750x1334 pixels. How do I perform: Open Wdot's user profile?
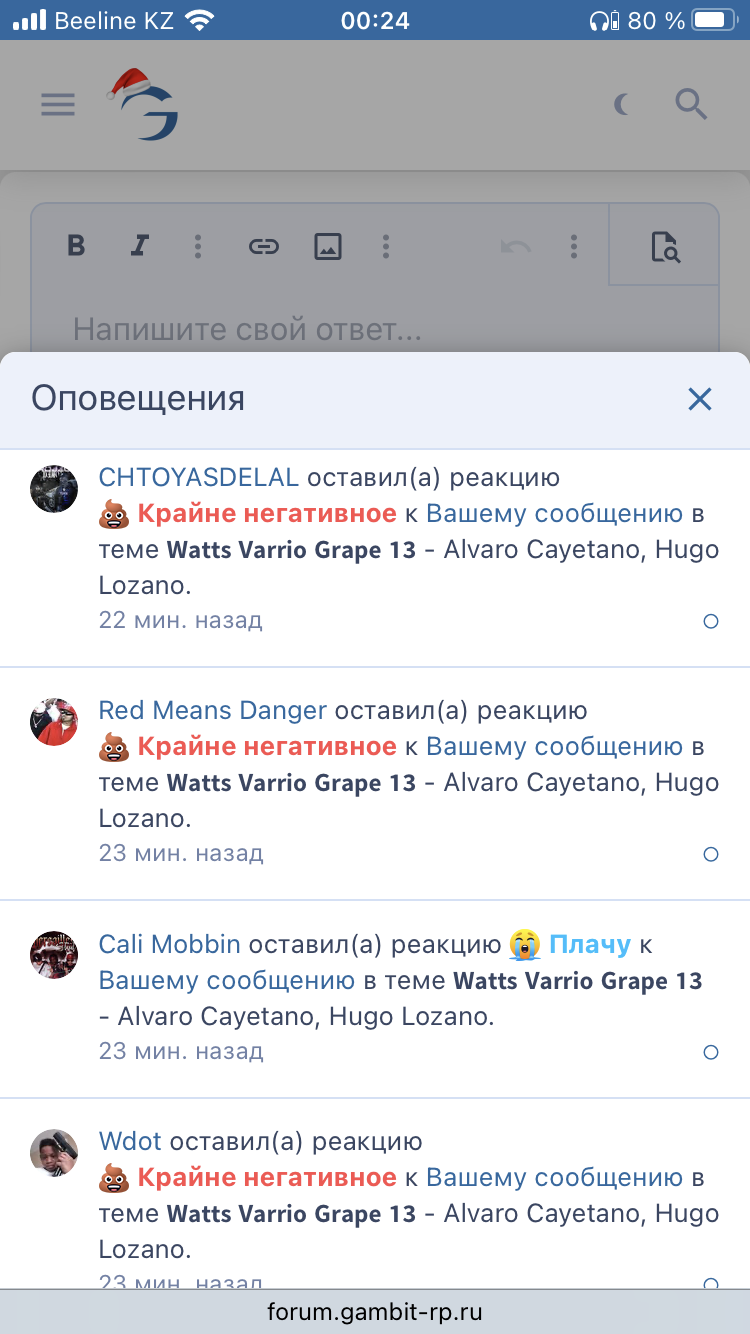pos(129,1141)
